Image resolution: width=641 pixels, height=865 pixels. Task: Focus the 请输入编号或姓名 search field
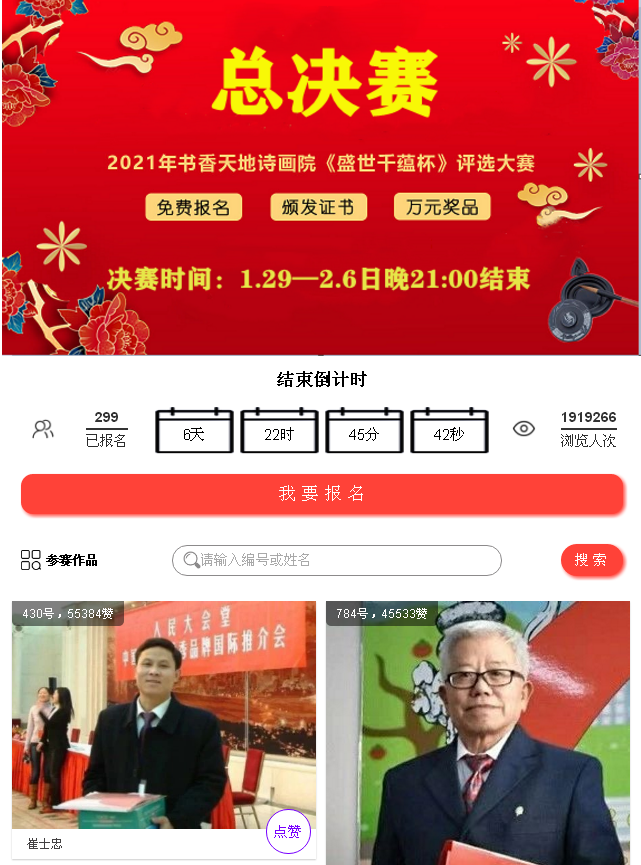tap(345, 560)
